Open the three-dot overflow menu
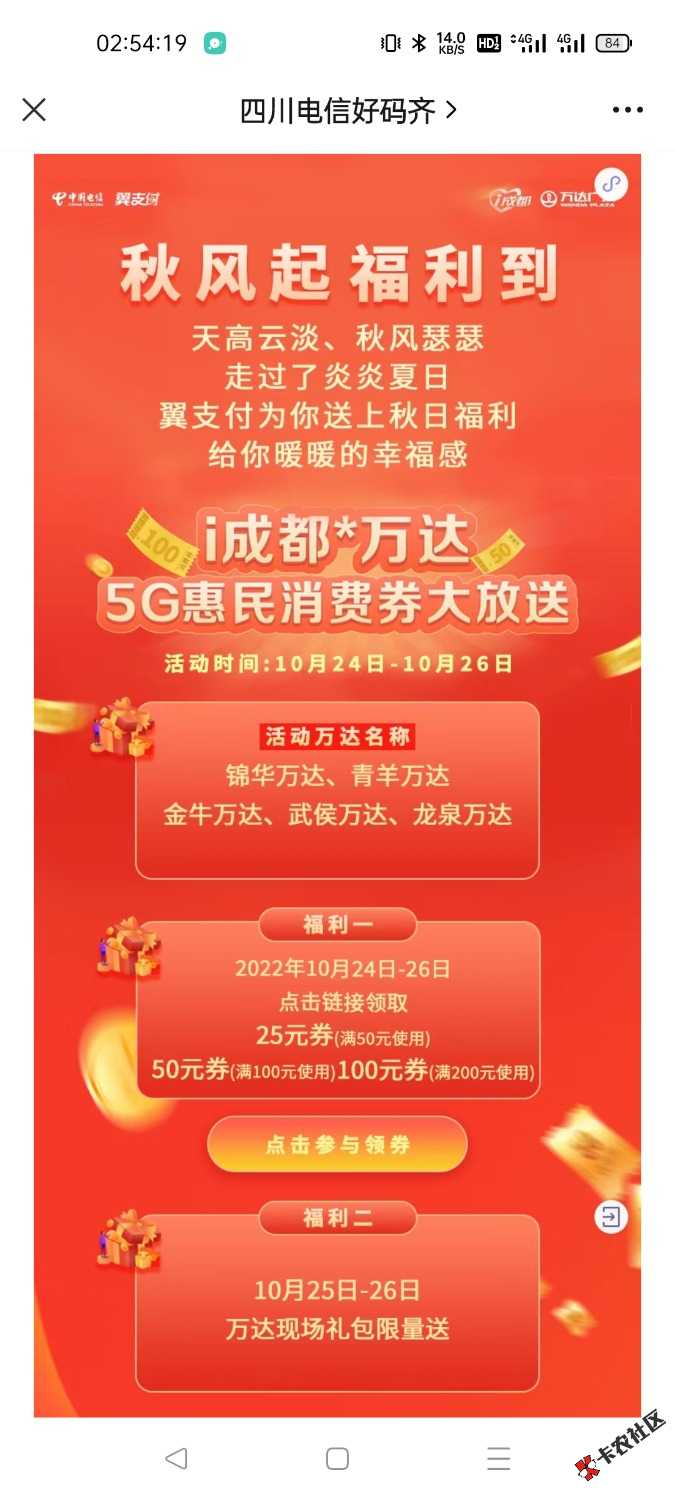The width and height of the screenshot is (675, 1500). [628, 110]
